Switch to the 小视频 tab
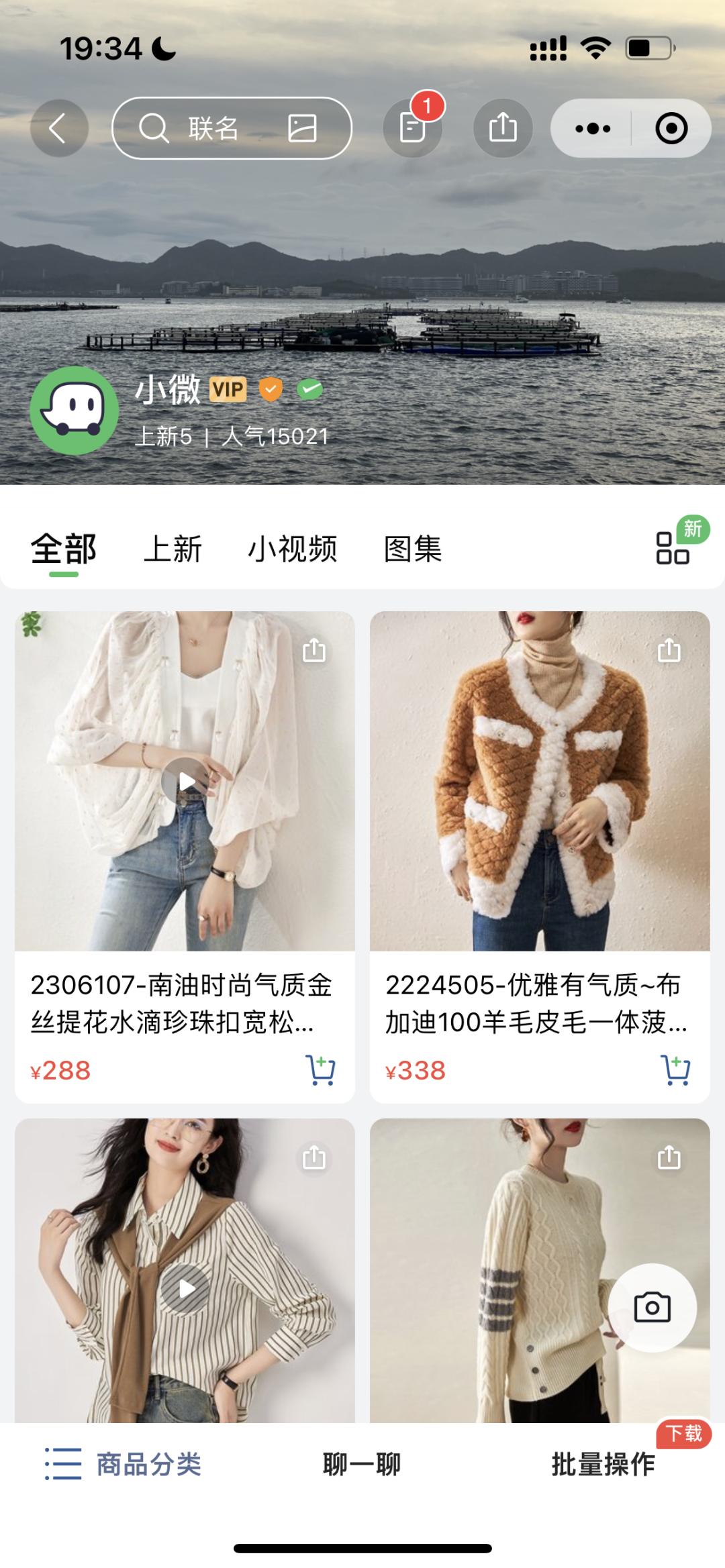The width and height of the screenshot is (725, 1568). [x=292, y=549]
